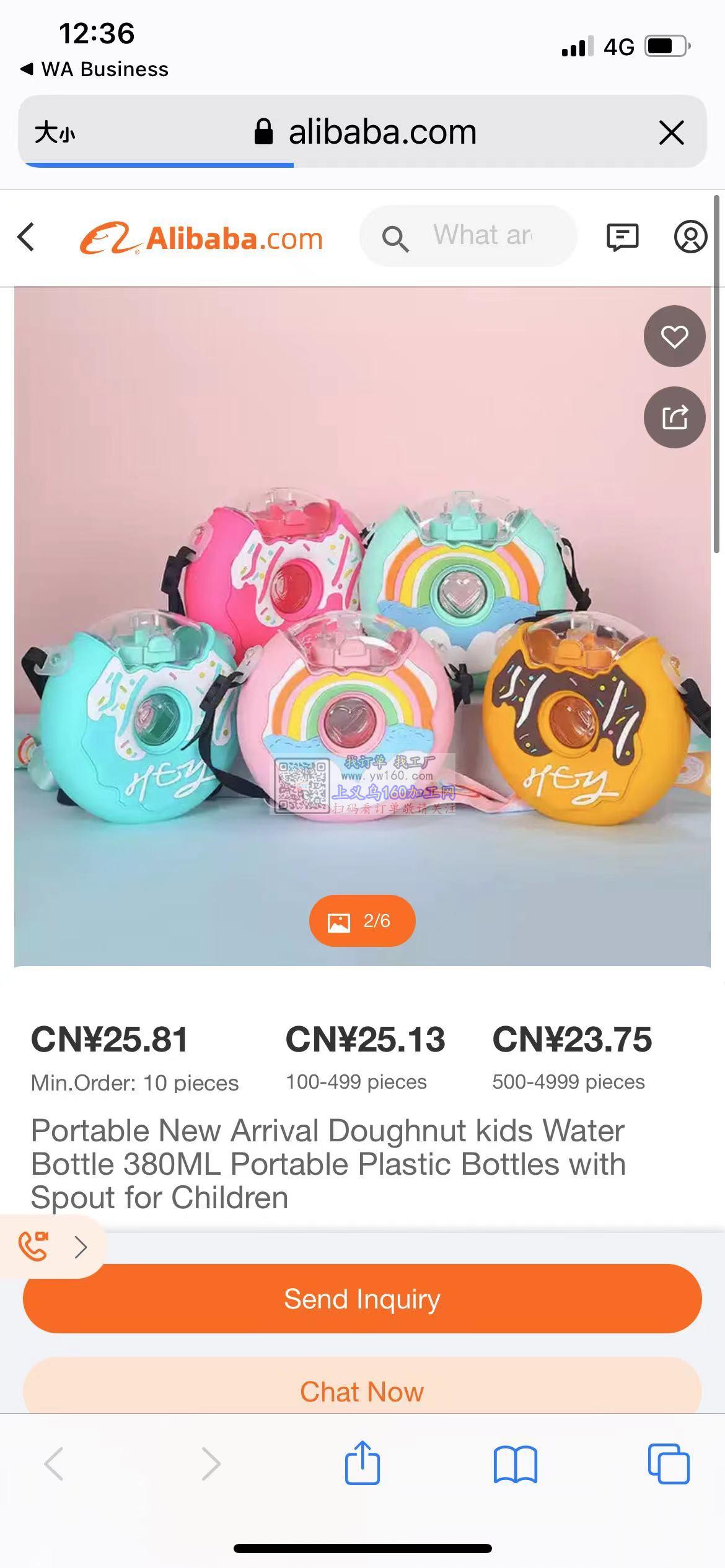
Task: Open the account profile icon
Action: click(690, 237)
